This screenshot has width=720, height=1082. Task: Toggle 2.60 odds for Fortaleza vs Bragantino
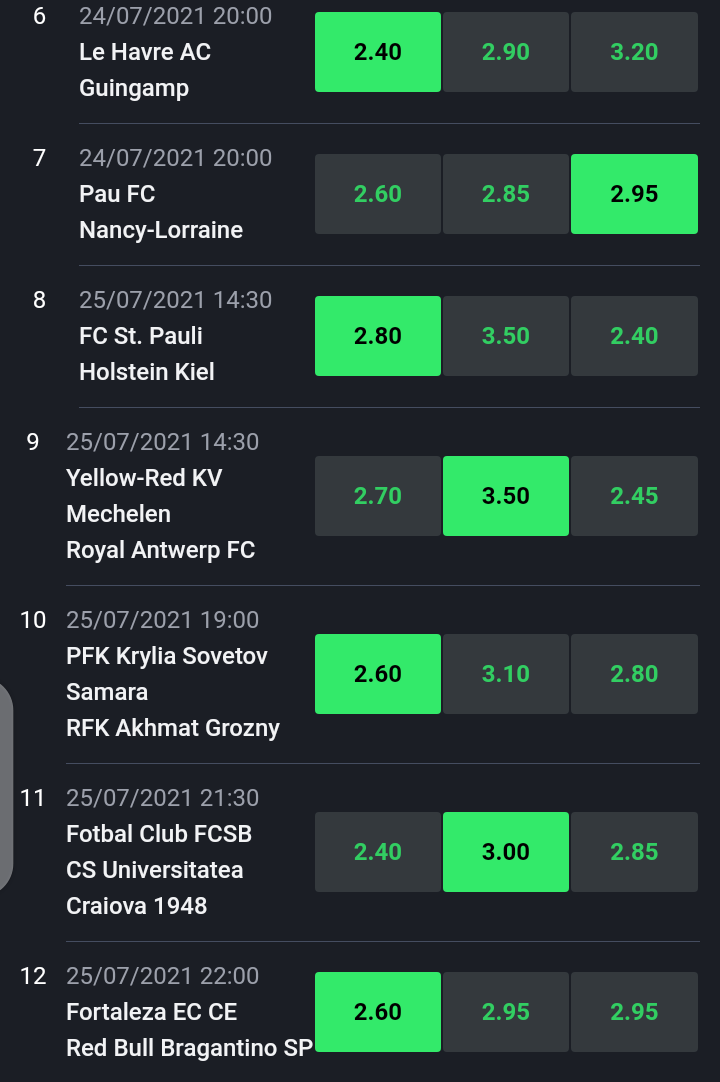tap(378, 1012)
